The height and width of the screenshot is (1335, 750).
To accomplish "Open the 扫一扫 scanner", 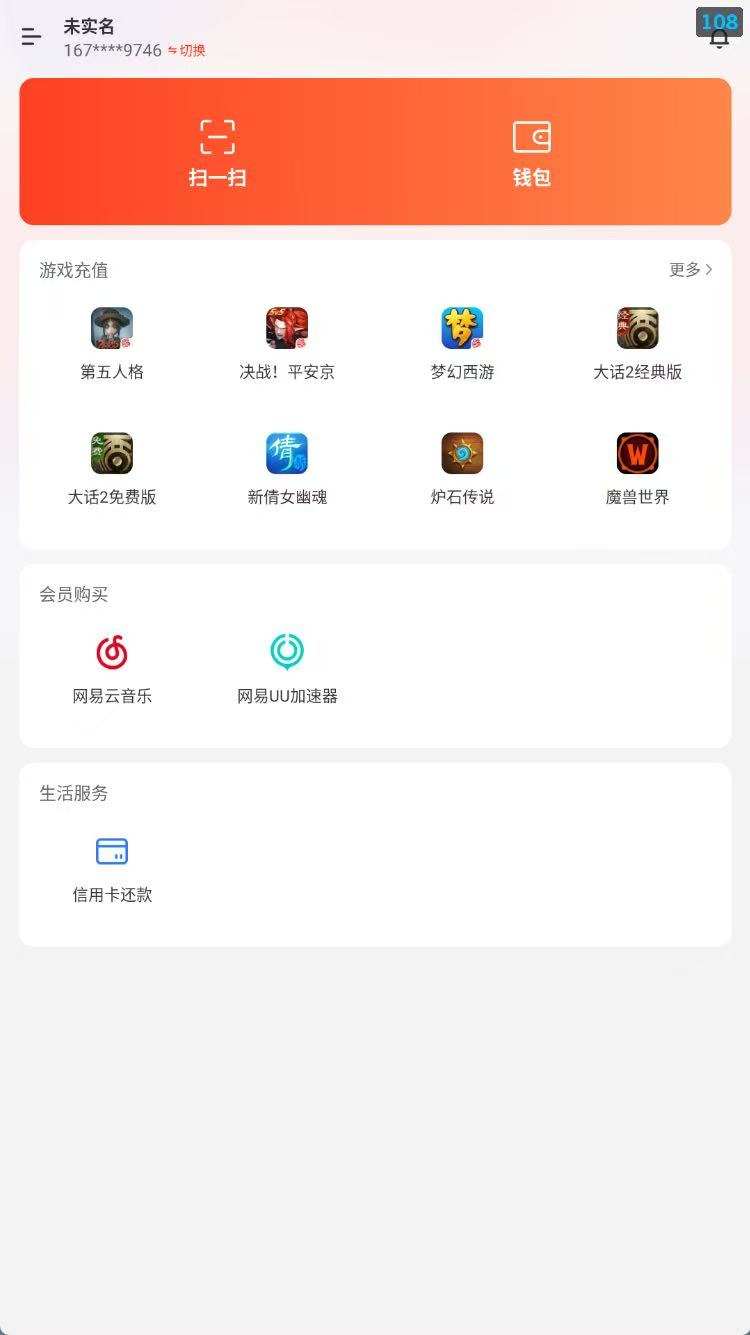I will point(215,150).
